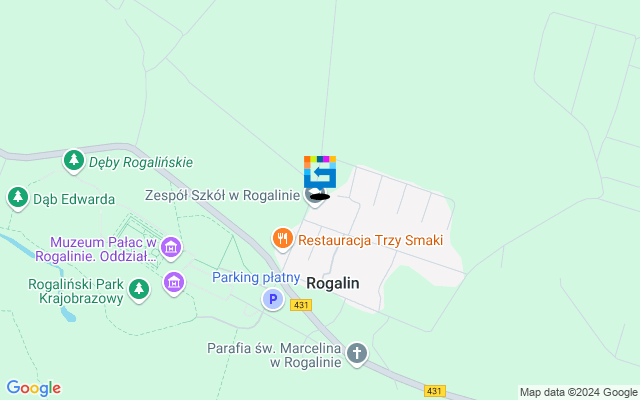Select the Parking płatny marker

coord(272,298)
